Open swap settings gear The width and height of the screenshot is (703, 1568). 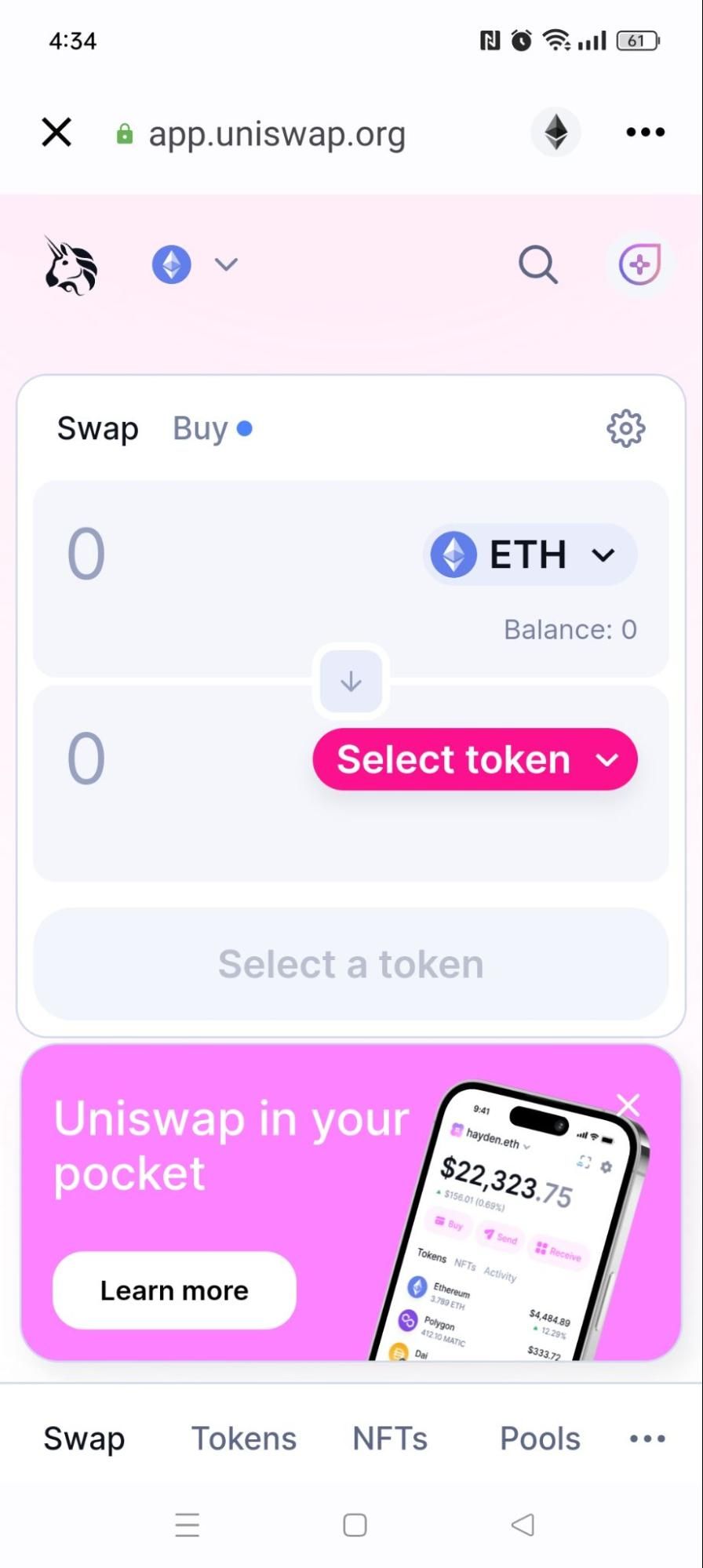pos(625,428)
